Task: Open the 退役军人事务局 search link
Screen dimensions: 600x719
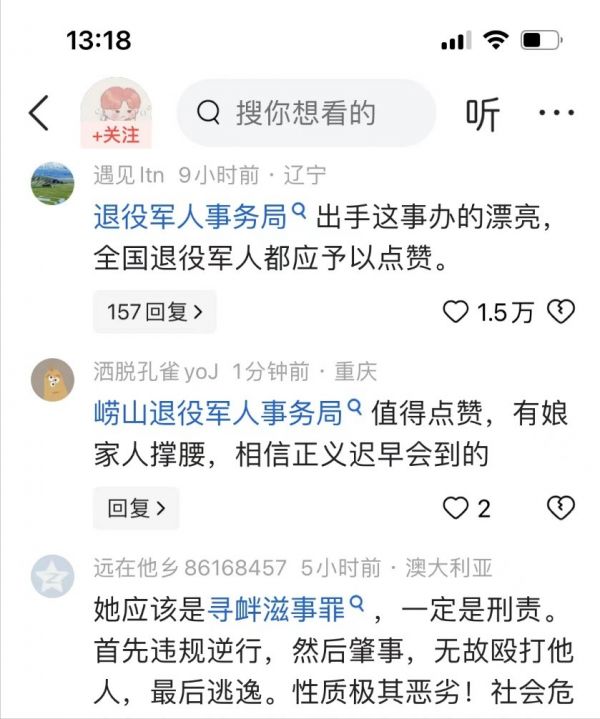Action: pos(198,216)
